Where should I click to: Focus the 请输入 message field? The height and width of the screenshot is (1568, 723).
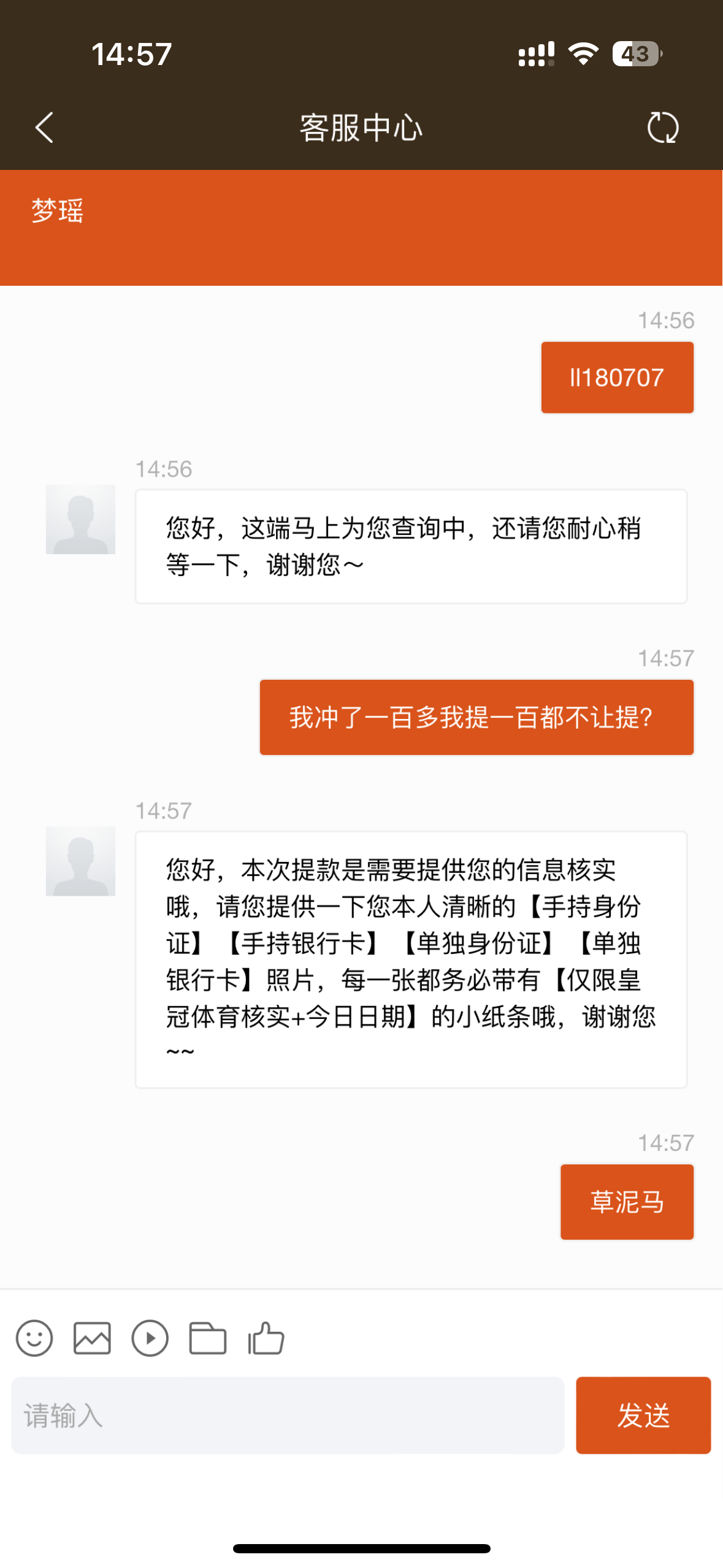click(x=287, y=1415)
